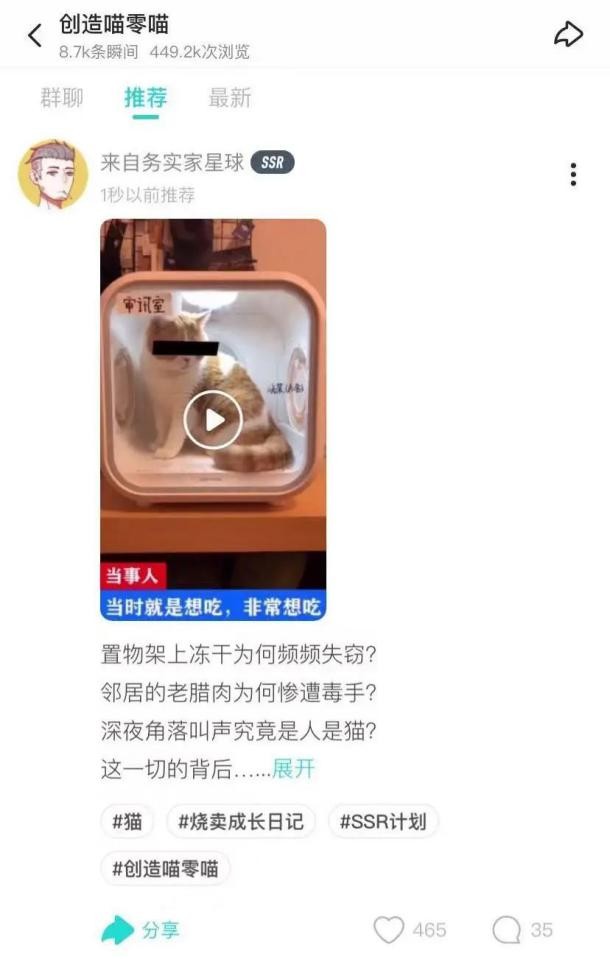The height and width of the screenshot is (959, 610).
Task: Open the #烧卖成长日记 hashtag
Action: tap(240, 822)
